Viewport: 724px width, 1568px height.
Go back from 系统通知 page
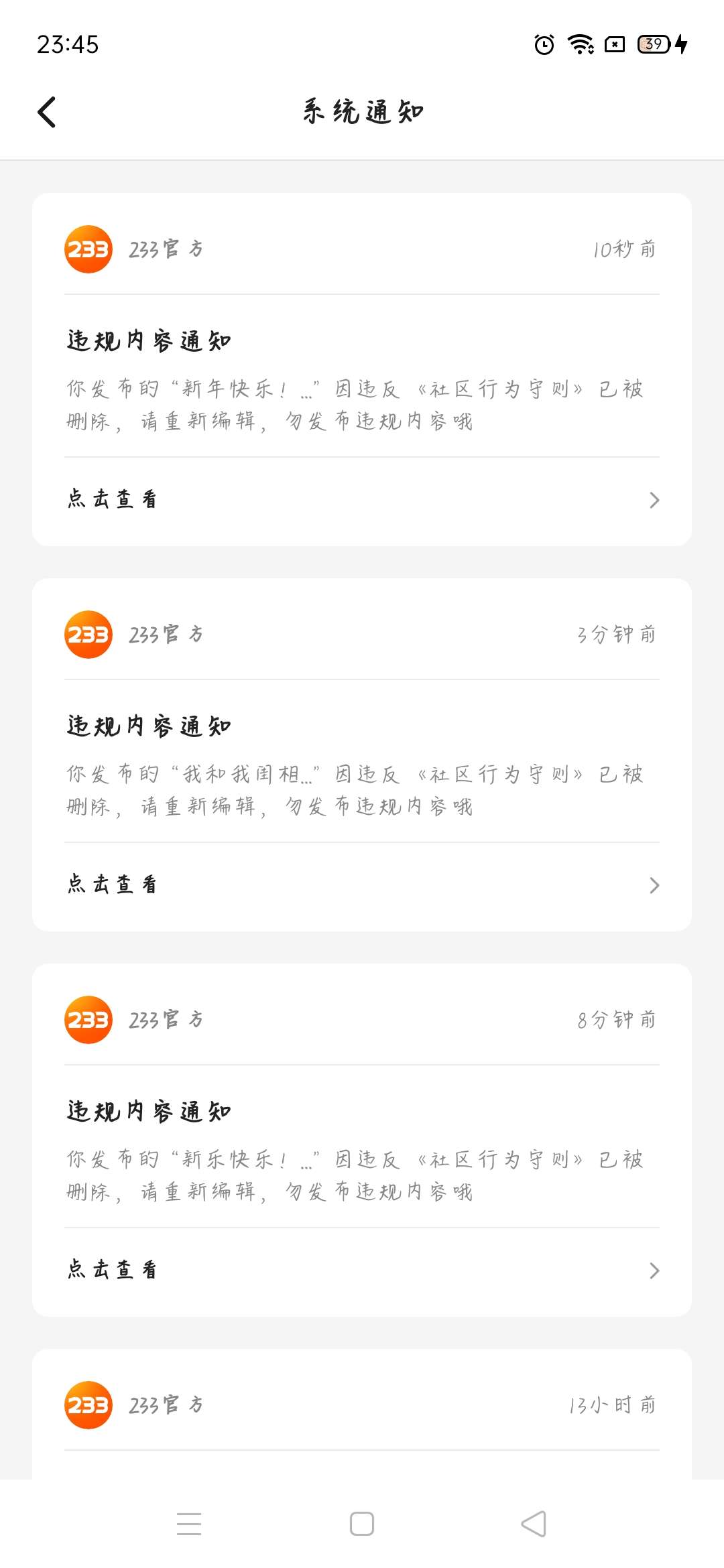46,112
